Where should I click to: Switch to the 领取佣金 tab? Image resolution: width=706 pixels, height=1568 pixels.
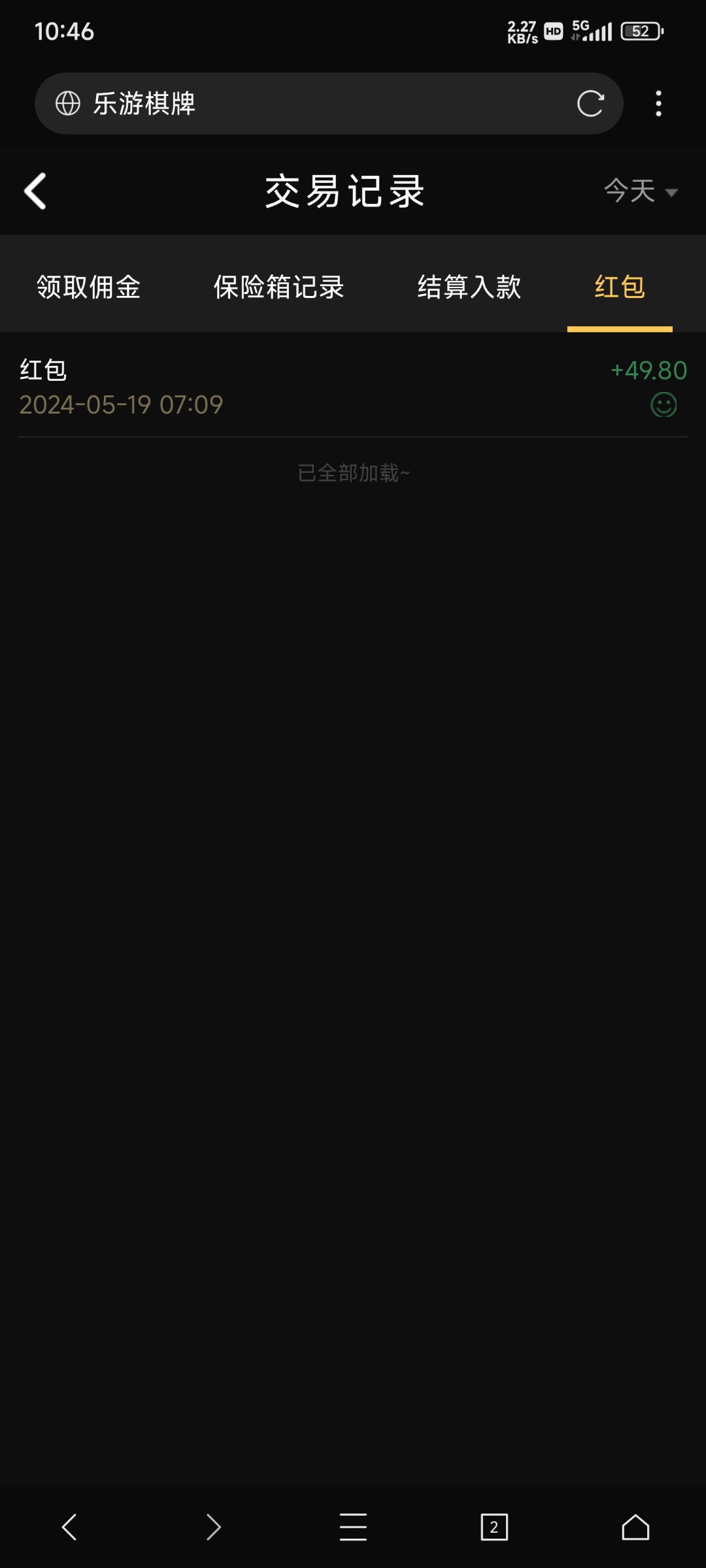tap(90, 287)
